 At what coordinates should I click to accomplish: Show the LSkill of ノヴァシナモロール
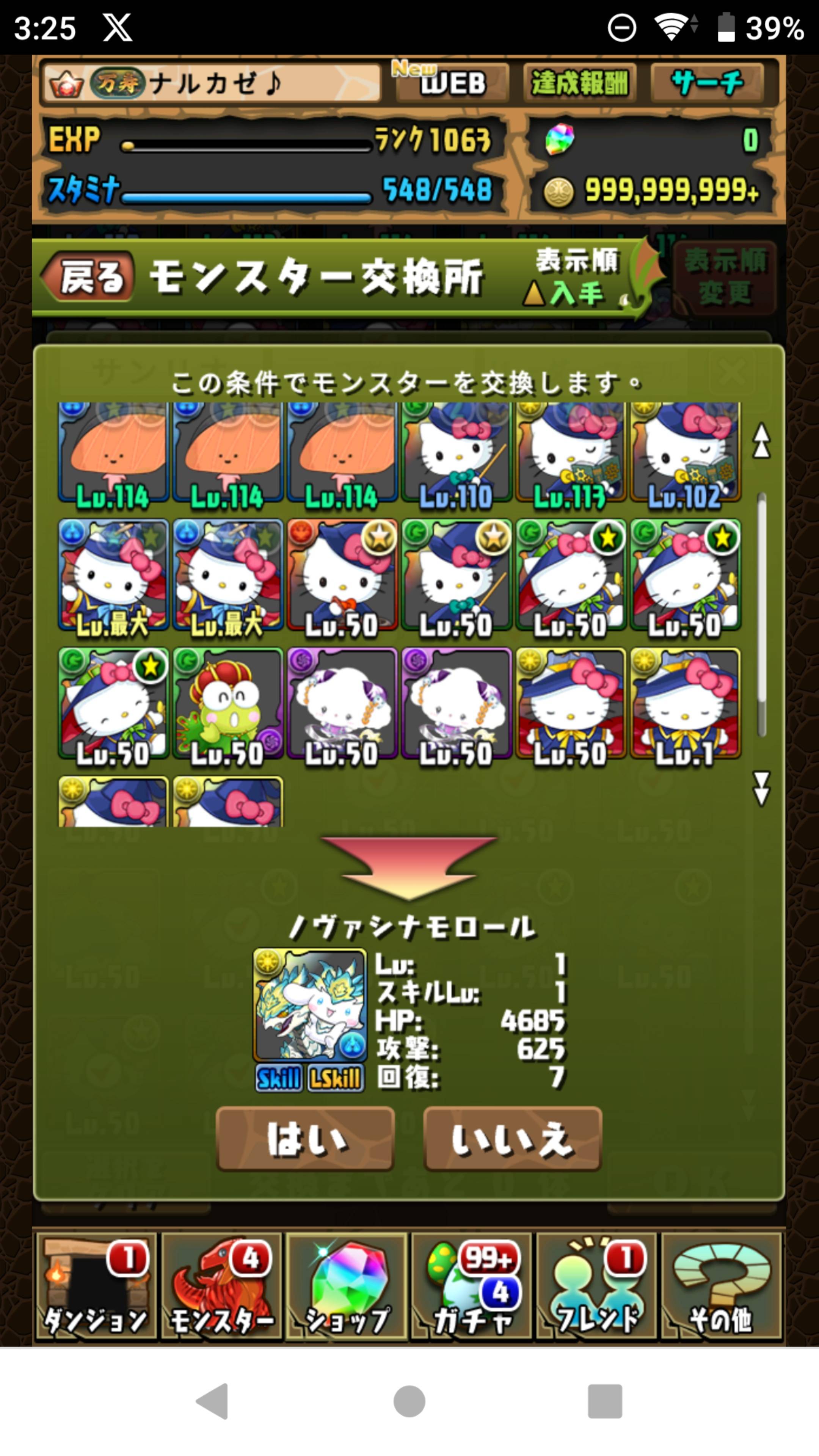335,1078
